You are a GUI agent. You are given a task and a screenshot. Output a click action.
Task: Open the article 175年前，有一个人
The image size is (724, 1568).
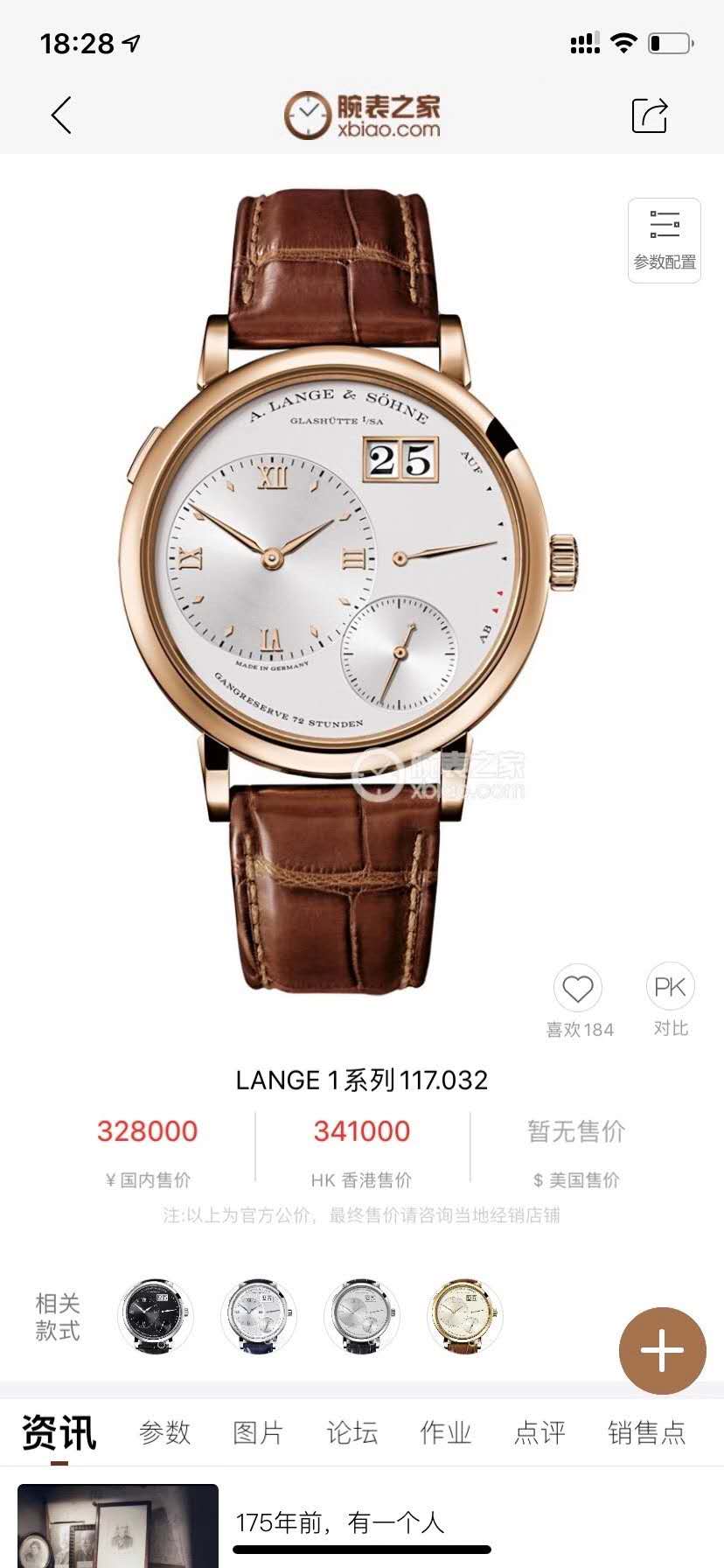[x=339, y=1523]
